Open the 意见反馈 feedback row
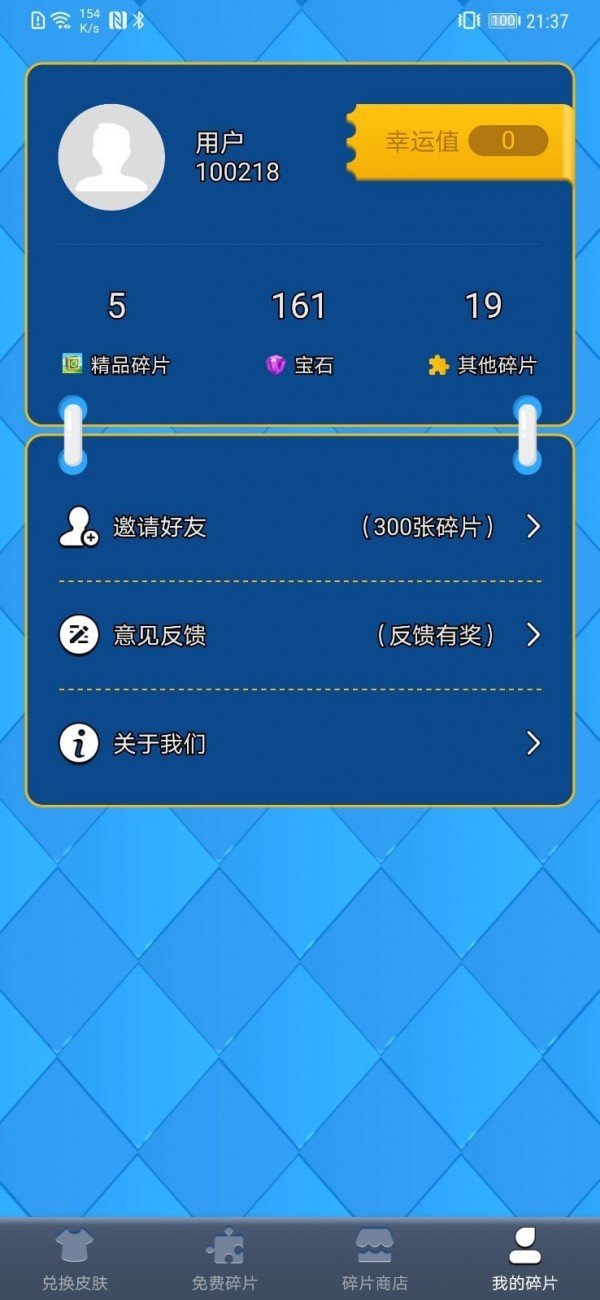 pyautogui.click(x=300, y=635)
